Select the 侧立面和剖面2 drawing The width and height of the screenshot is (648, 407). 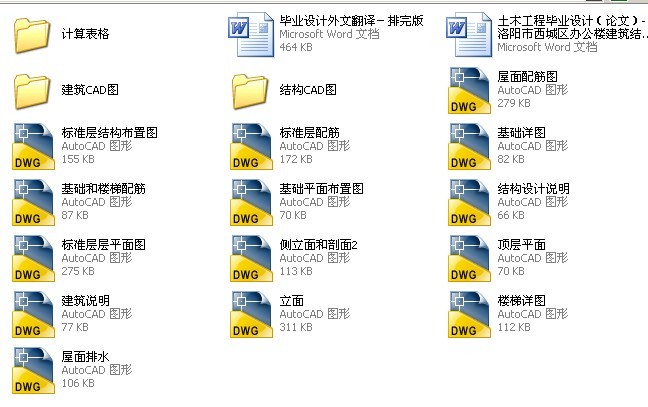click(250, 258)
